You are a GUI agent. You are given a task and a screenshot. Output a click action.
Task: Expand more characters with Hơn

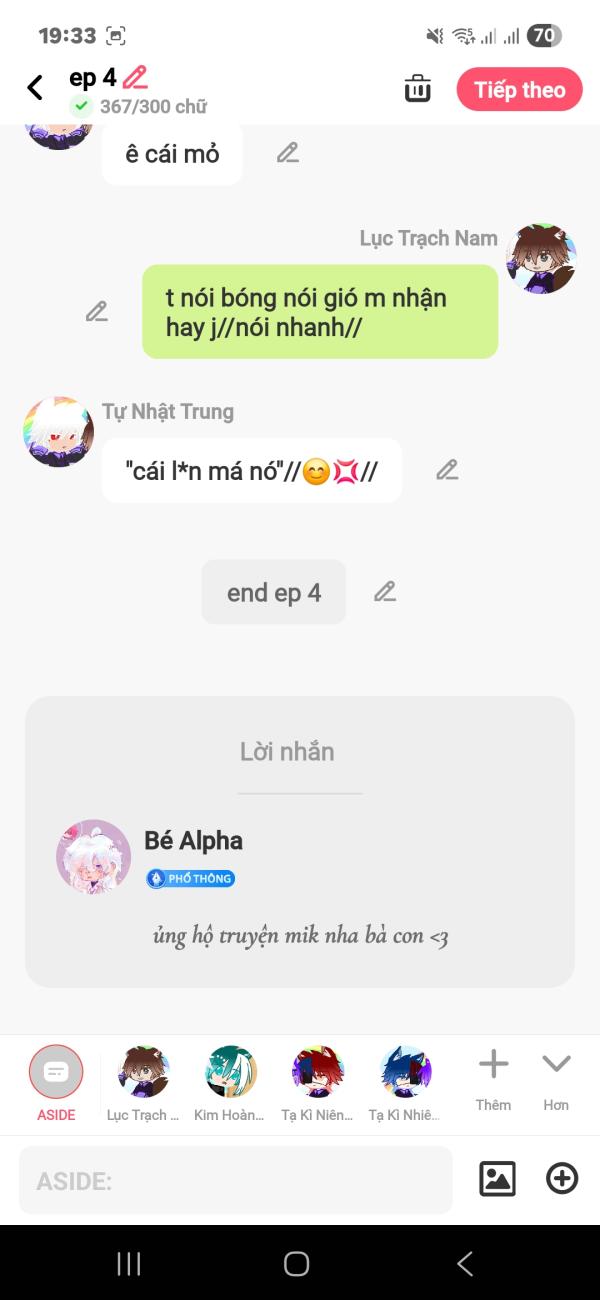(556, 1080)
